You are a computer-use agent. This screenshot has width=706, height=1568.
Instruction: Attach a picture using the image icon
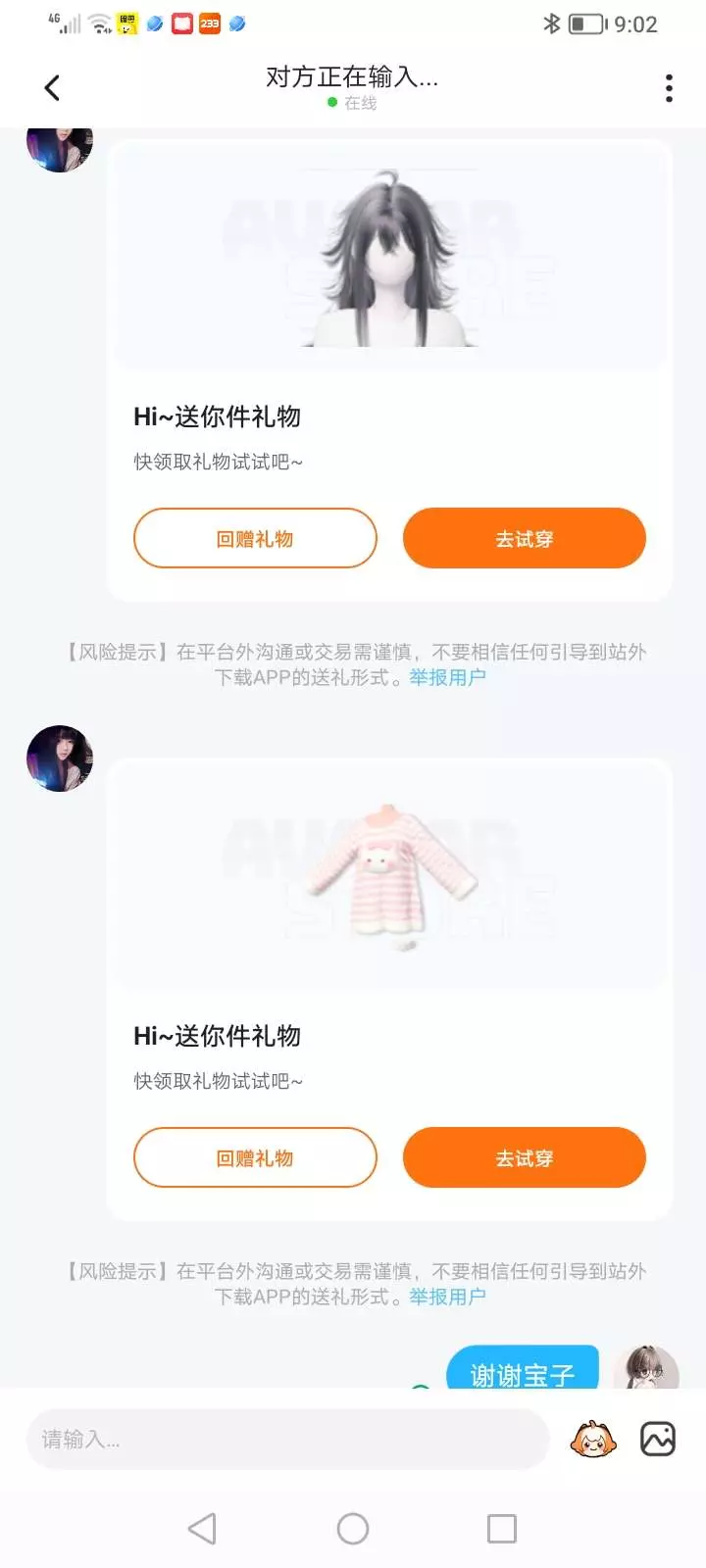[x=658, y=1440]
